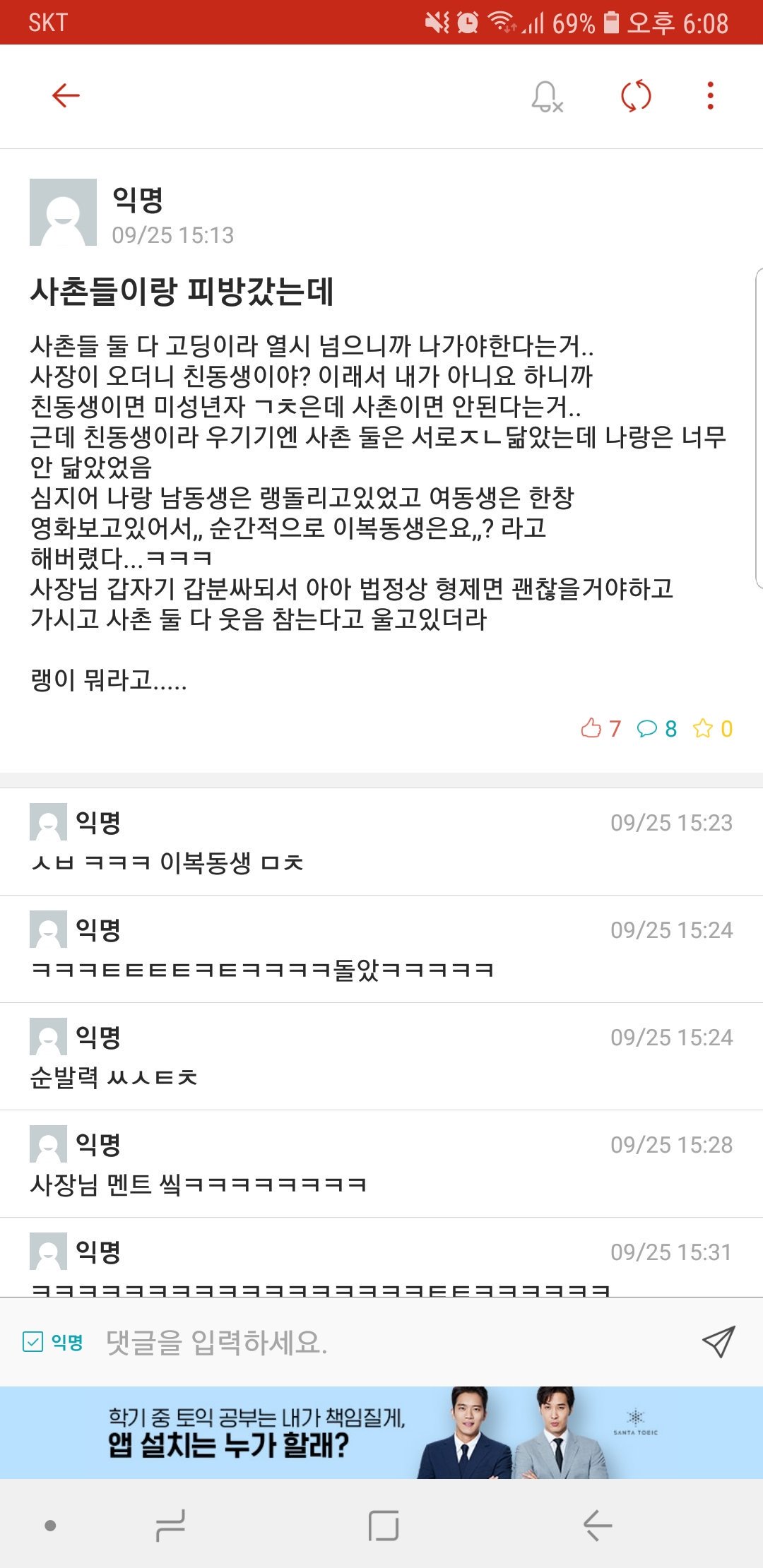The height and width of the screenshot is (1568, 763).
Task: Toggle post notifications with the bell icon
Action: 547,96
